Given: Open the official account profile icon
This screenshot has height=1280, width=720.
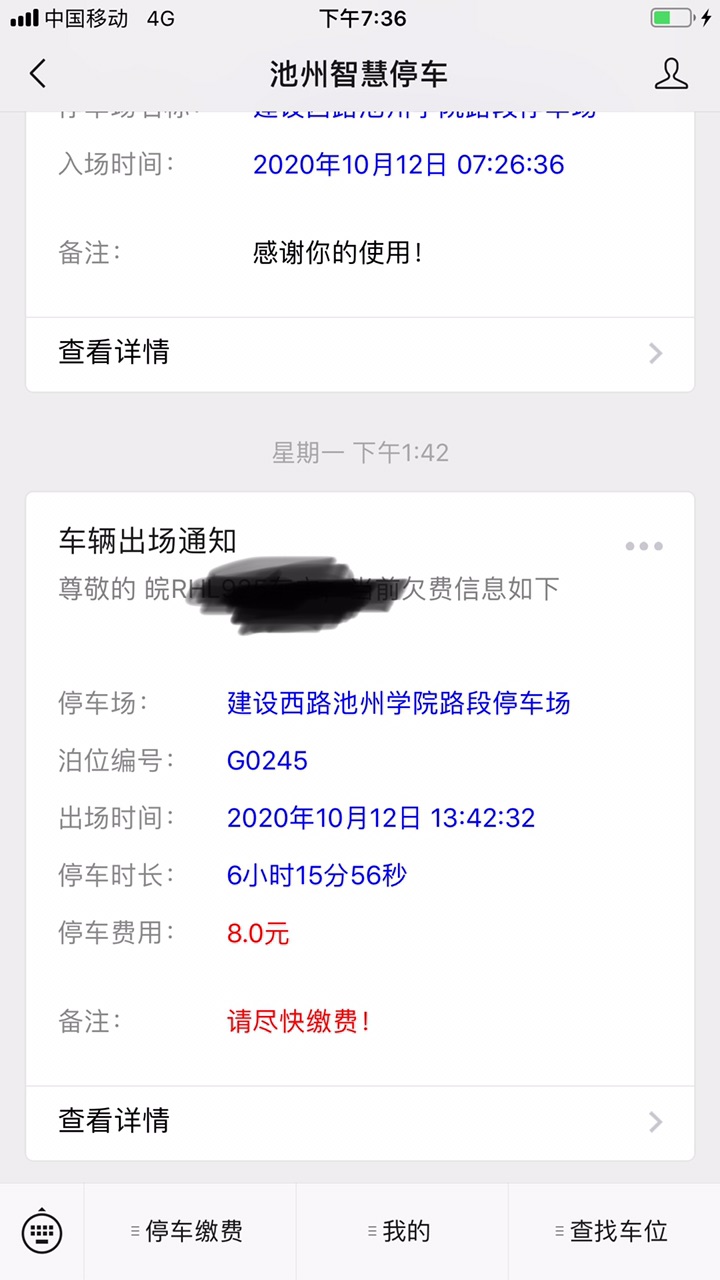Looking at the screenshot, I should [x=671, y=73].
